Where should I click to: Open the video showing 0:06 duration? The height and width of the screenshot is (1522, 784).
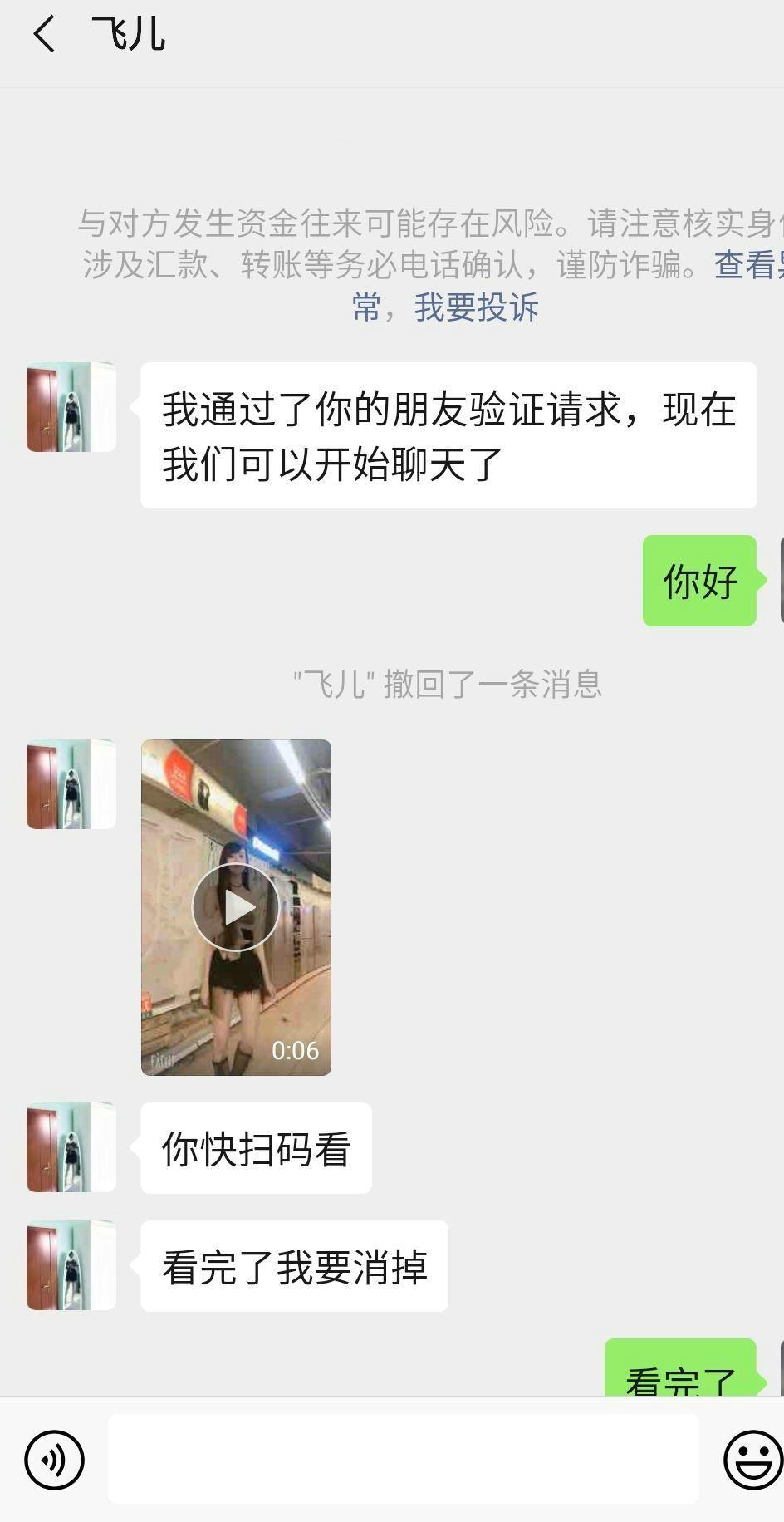pos(236,906)
